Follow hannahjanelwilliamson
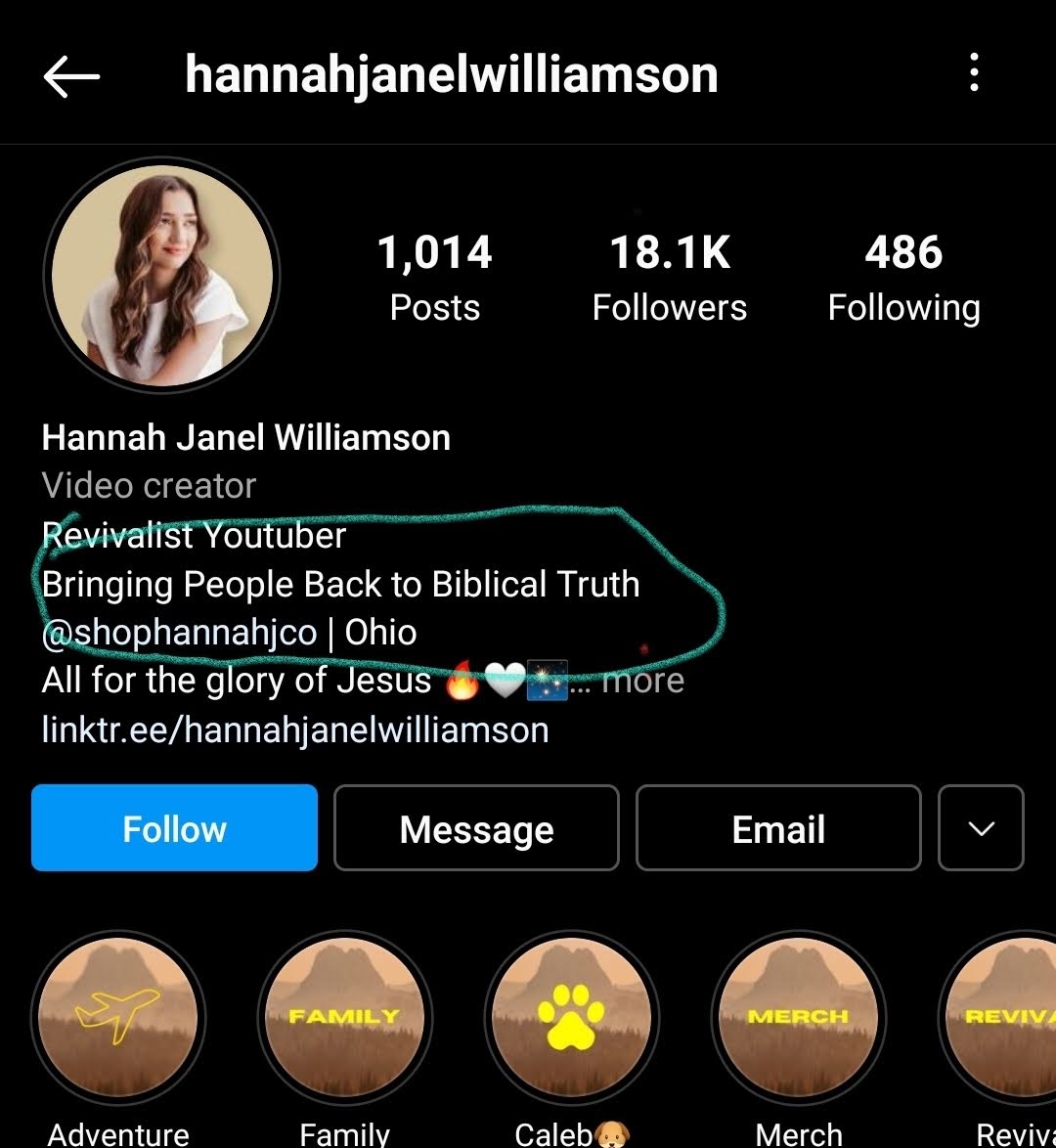The width and height of the screenshot is (1056, 1148). [174, 828]
